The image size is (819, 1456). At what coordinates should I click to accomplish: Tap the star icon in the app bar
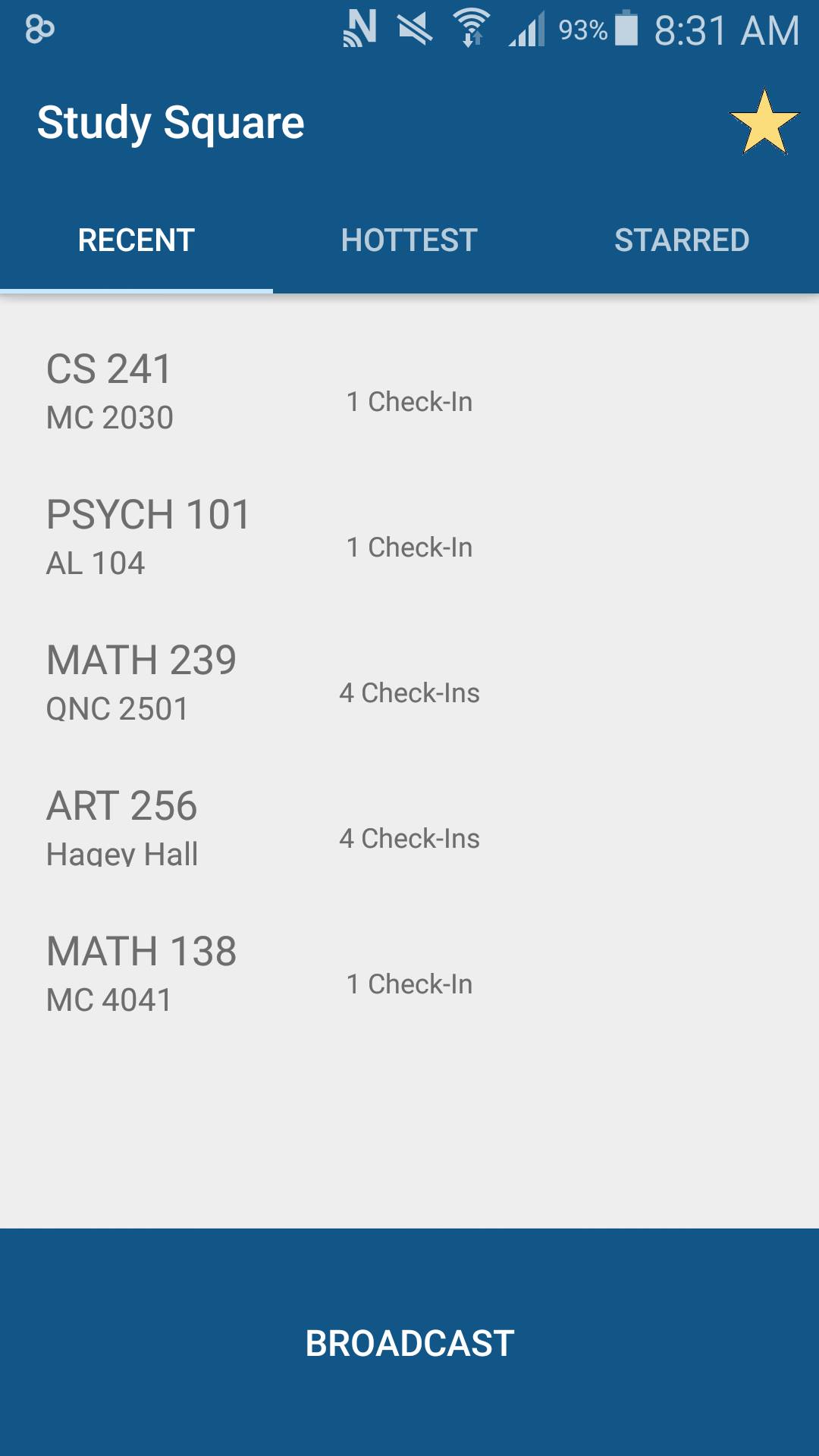(x=764, y=122)
